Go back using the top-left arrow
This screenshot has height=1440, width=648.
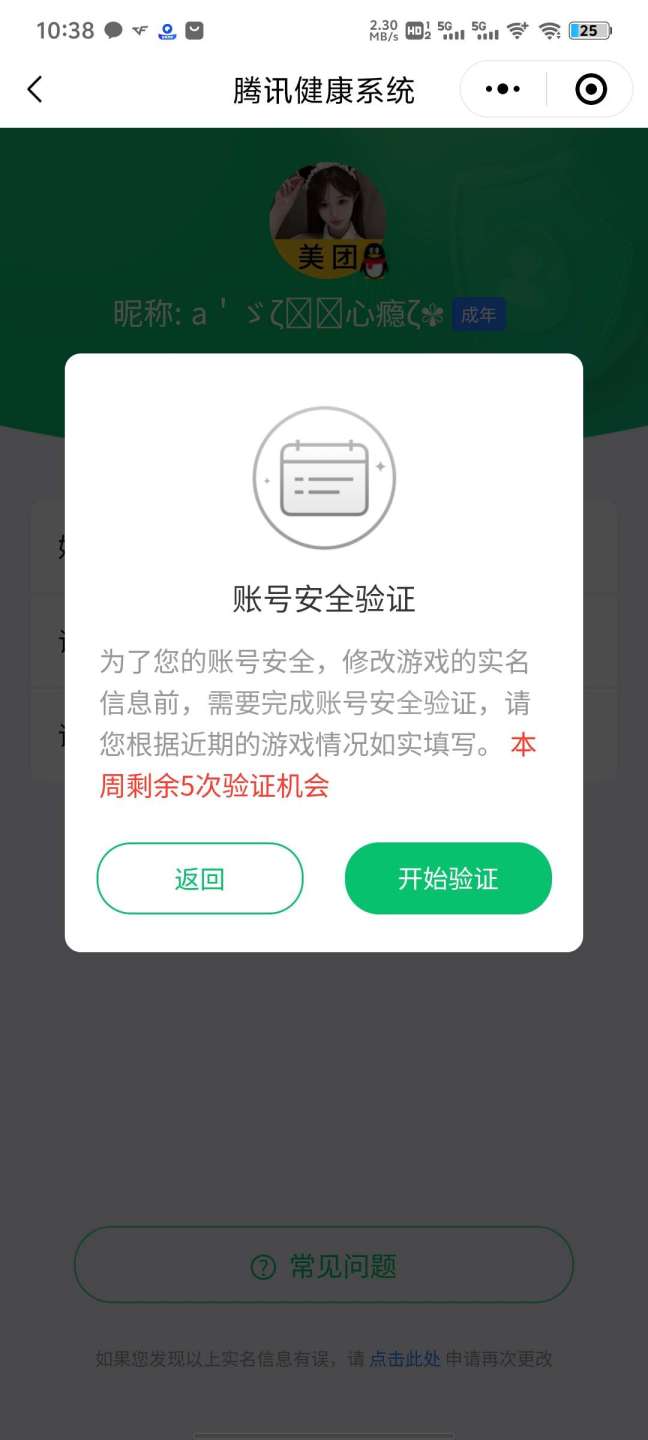[x=35, y=90]
